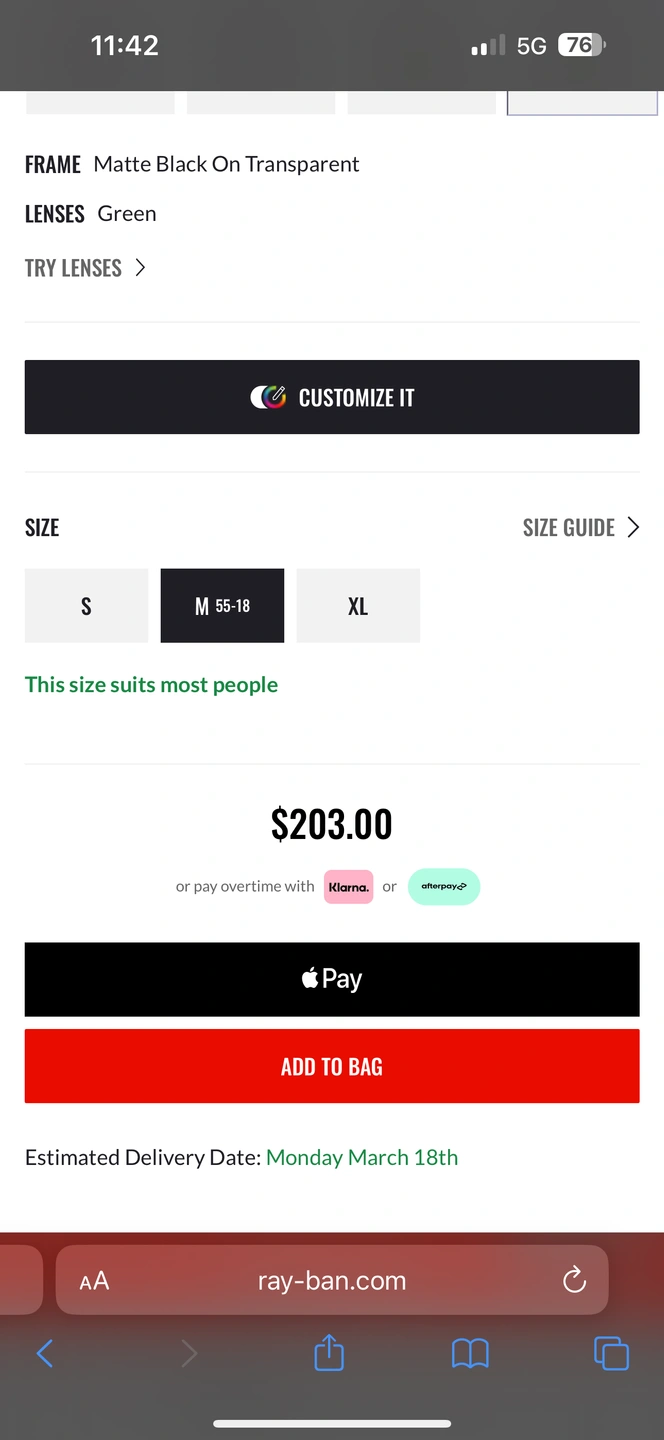Show all open Safari tabs
The height and width of the screenshot is (1440, 664).
[611, 1353]
